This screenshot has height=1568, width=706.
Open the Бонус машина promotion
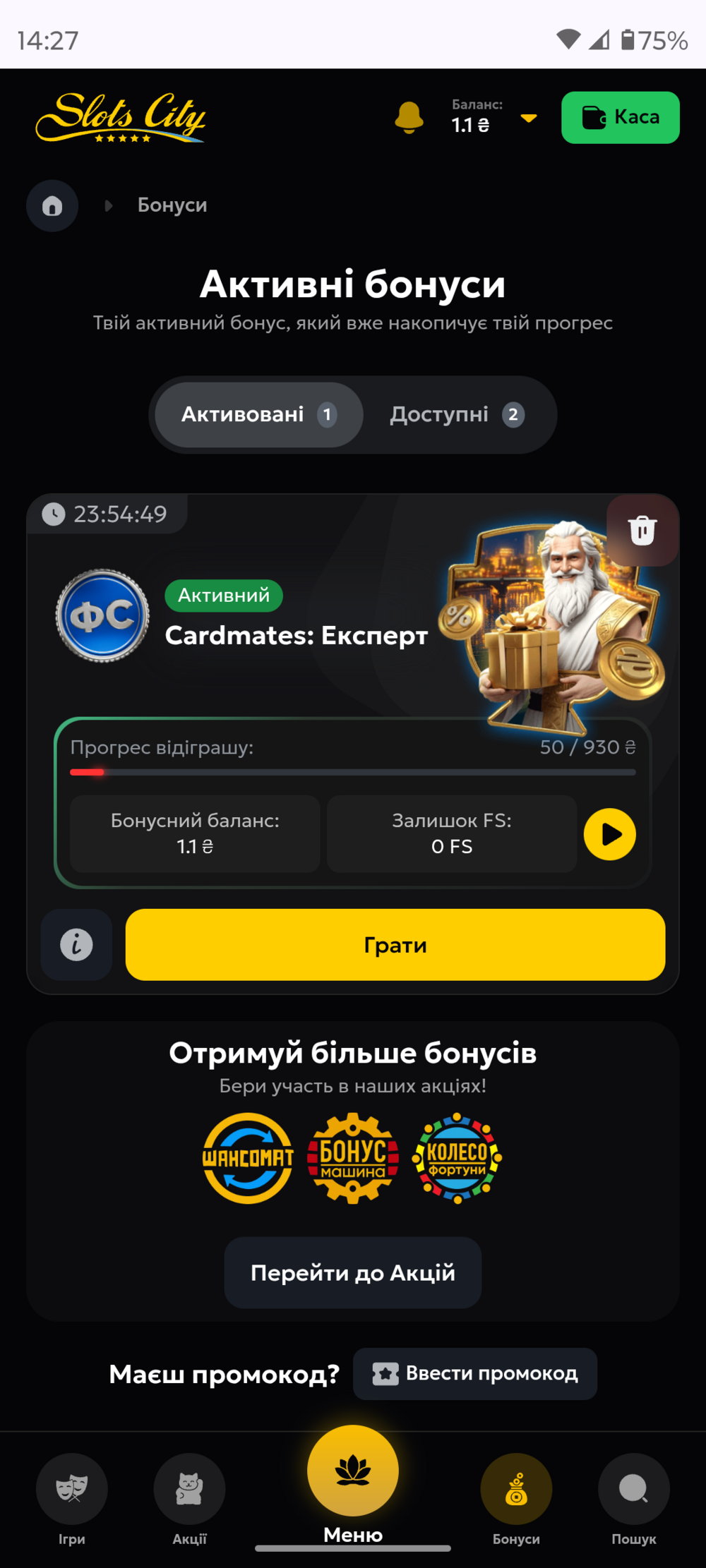click(x=353, y=1158)
